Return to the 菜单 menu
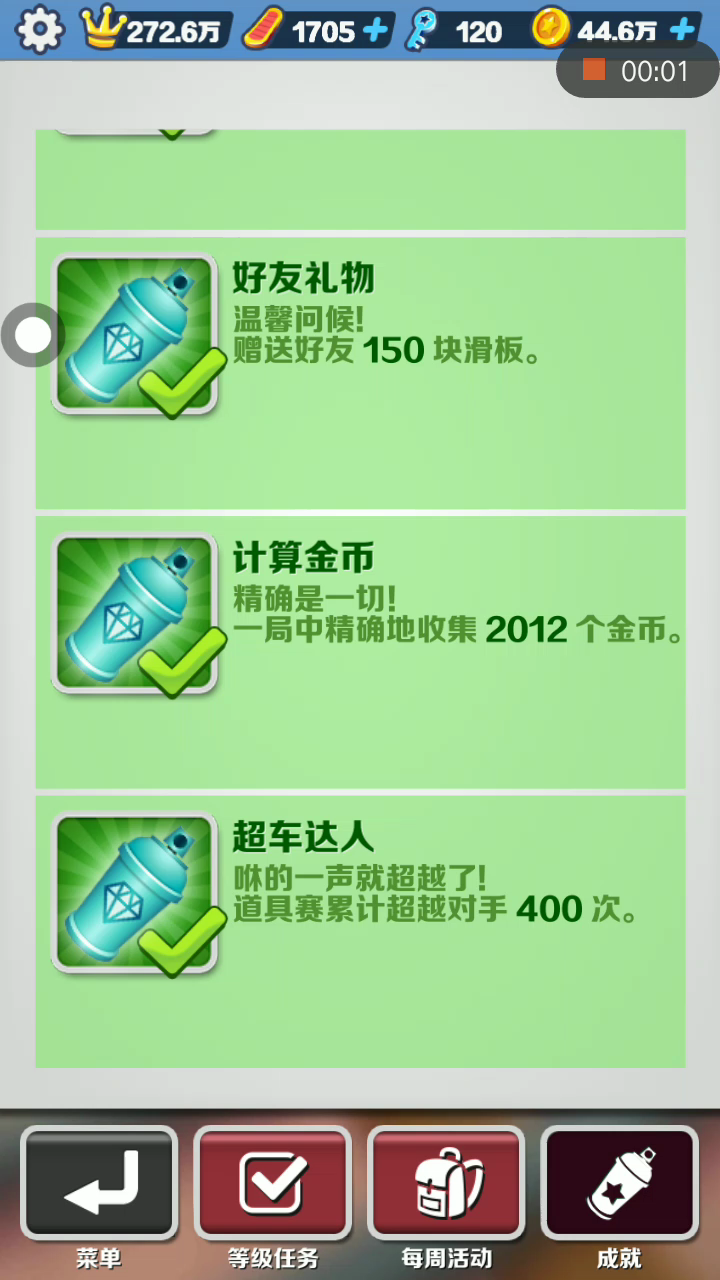 tap(99, 1182)
